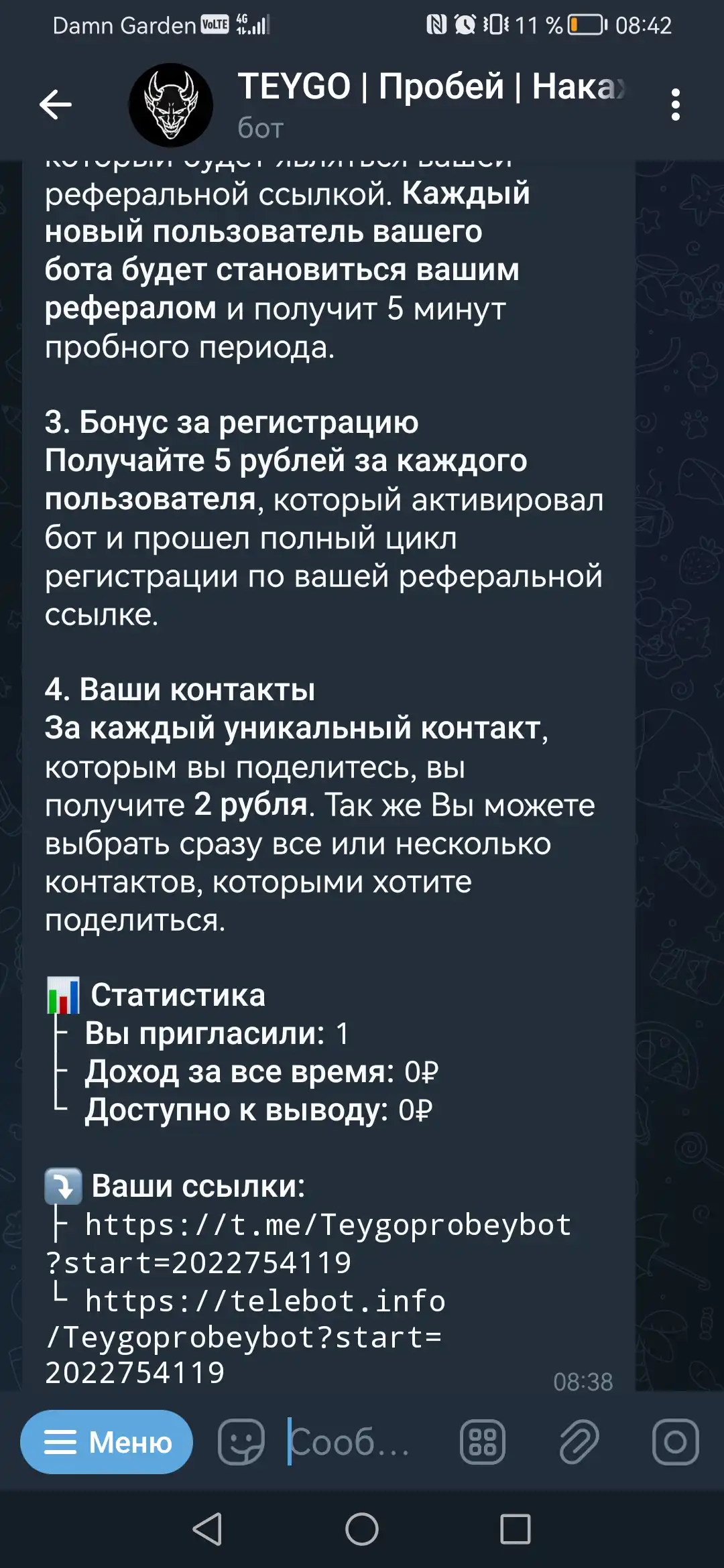The height and width of the screenshot is (1568, 724).
Task: Show the bot keyboard grid icon
Action: click(x=483, y=1442)
